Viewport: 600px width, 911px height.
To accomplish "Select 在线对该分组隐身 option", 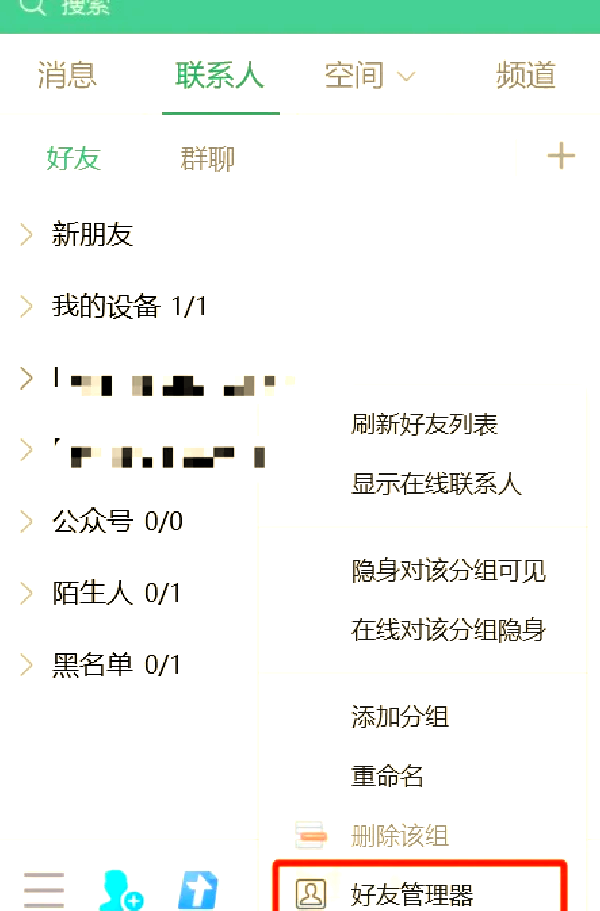I will click(x=448, y=630).
